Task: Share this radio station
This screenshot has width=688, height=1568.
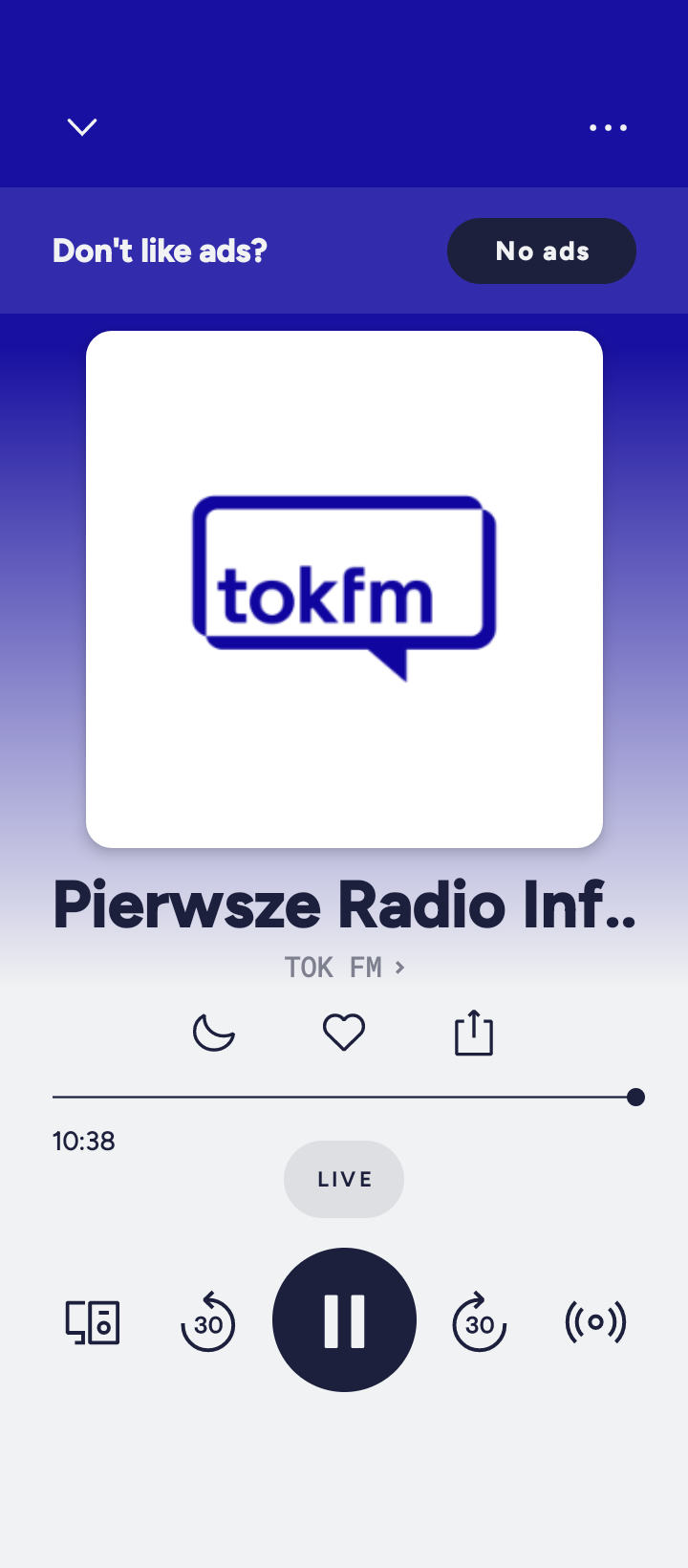Action: click(474, 1034)
